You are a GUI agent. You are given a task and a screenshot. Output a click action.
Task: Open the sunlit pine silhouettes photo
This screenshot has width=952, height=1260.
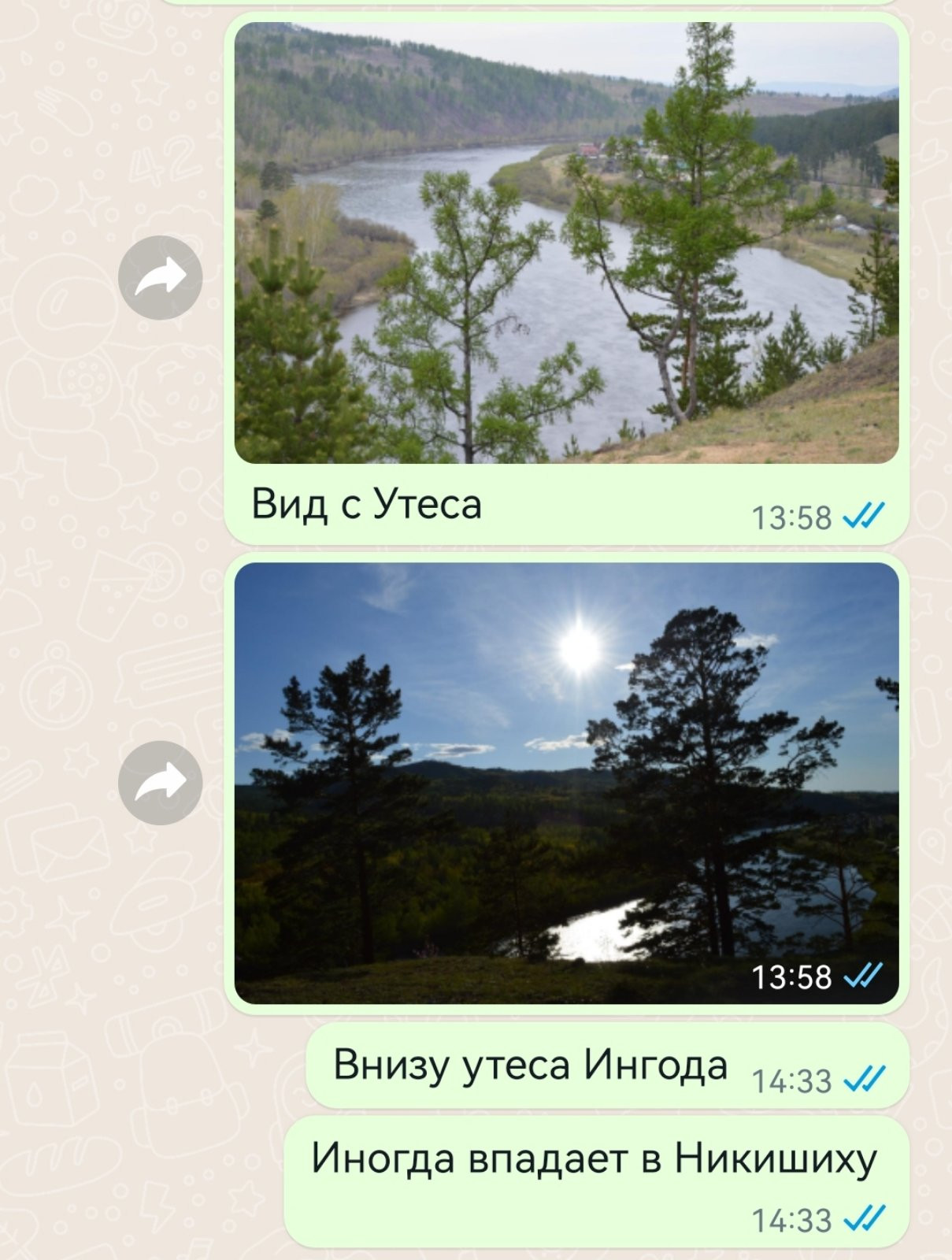[x=566, y=783]
